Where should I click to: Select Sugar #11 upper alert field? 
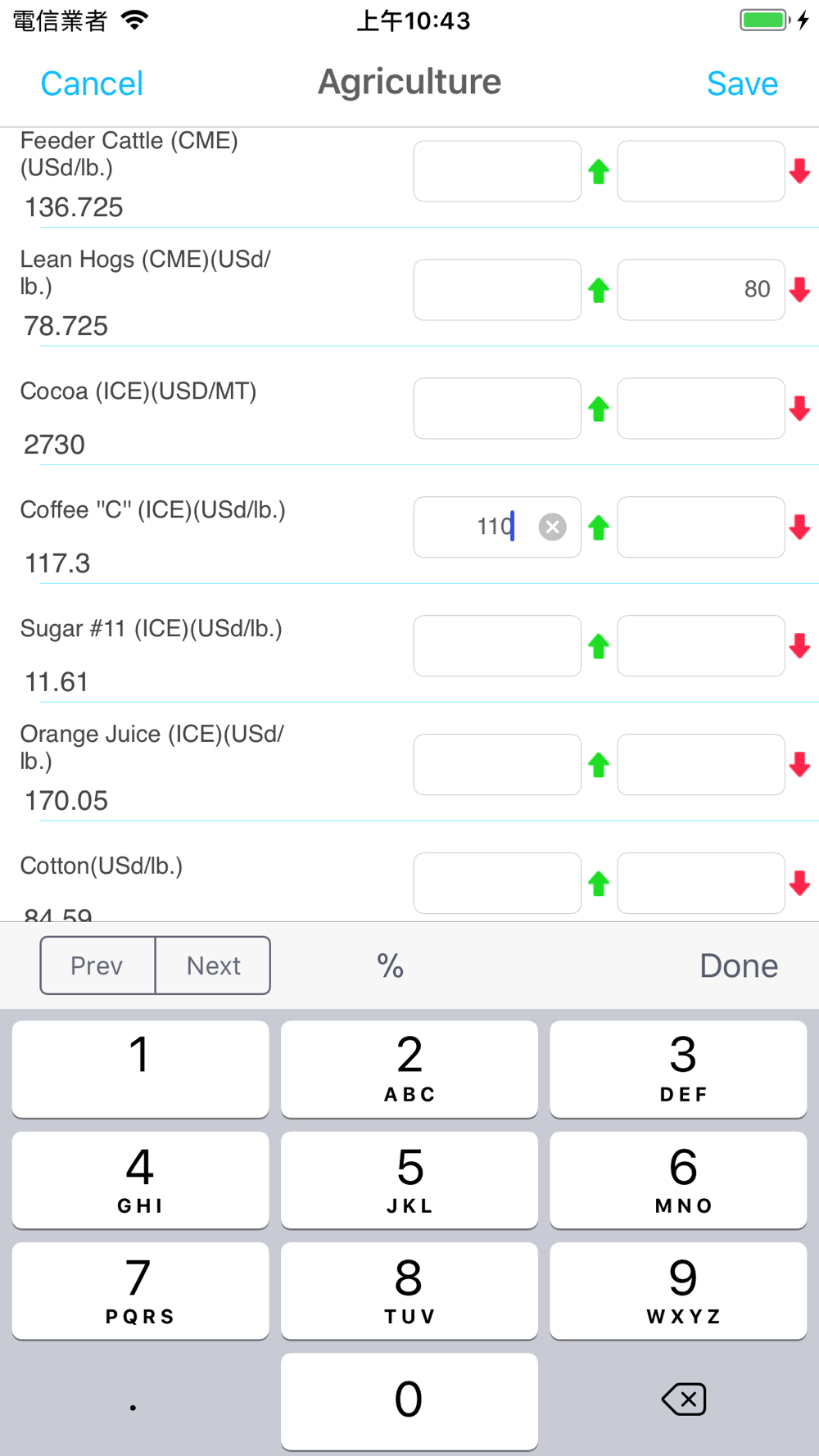[x=497, y=646]
